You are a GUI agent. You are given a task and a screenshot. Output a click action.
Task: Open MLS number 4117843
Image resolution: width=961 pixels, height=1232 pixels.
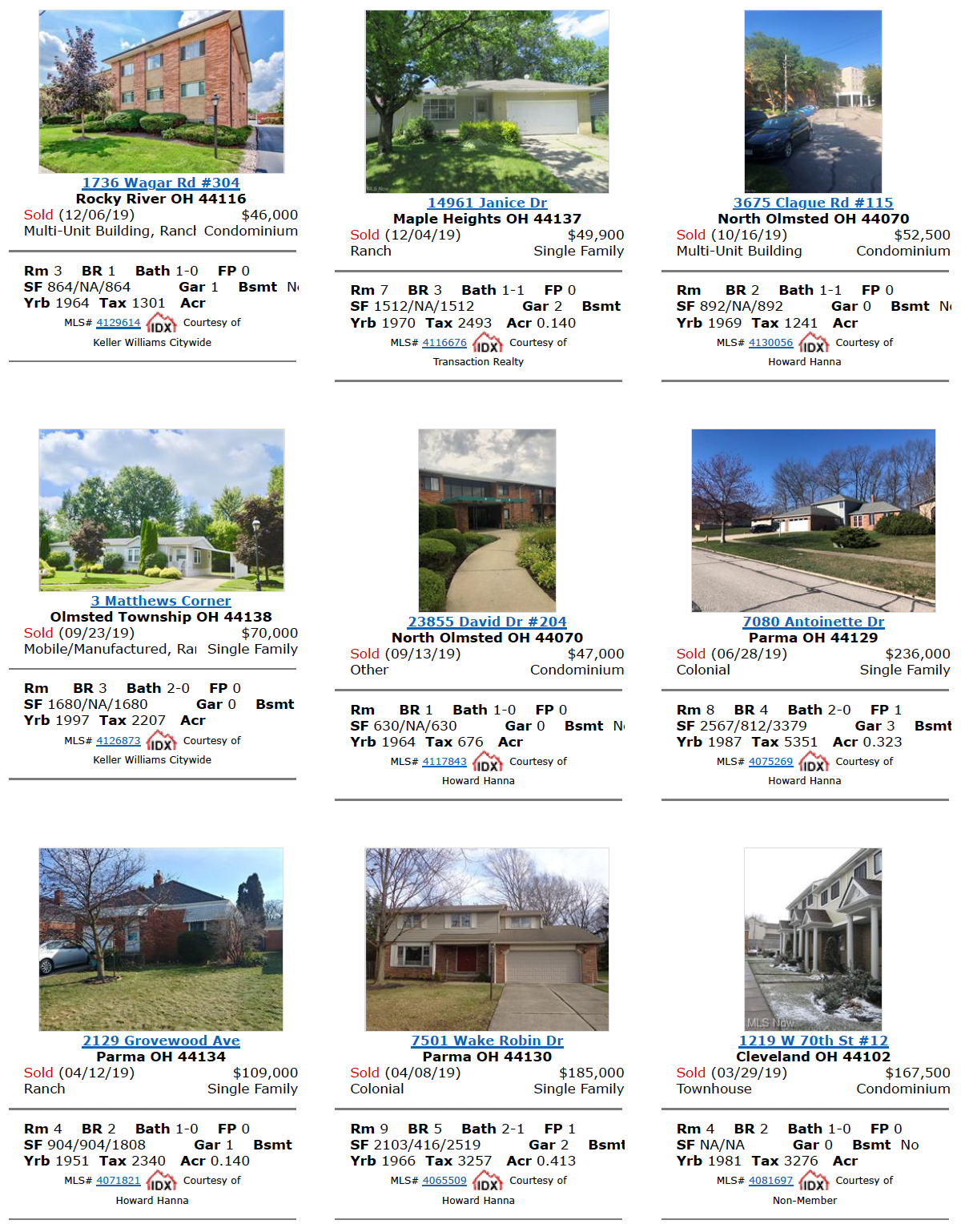444,762
